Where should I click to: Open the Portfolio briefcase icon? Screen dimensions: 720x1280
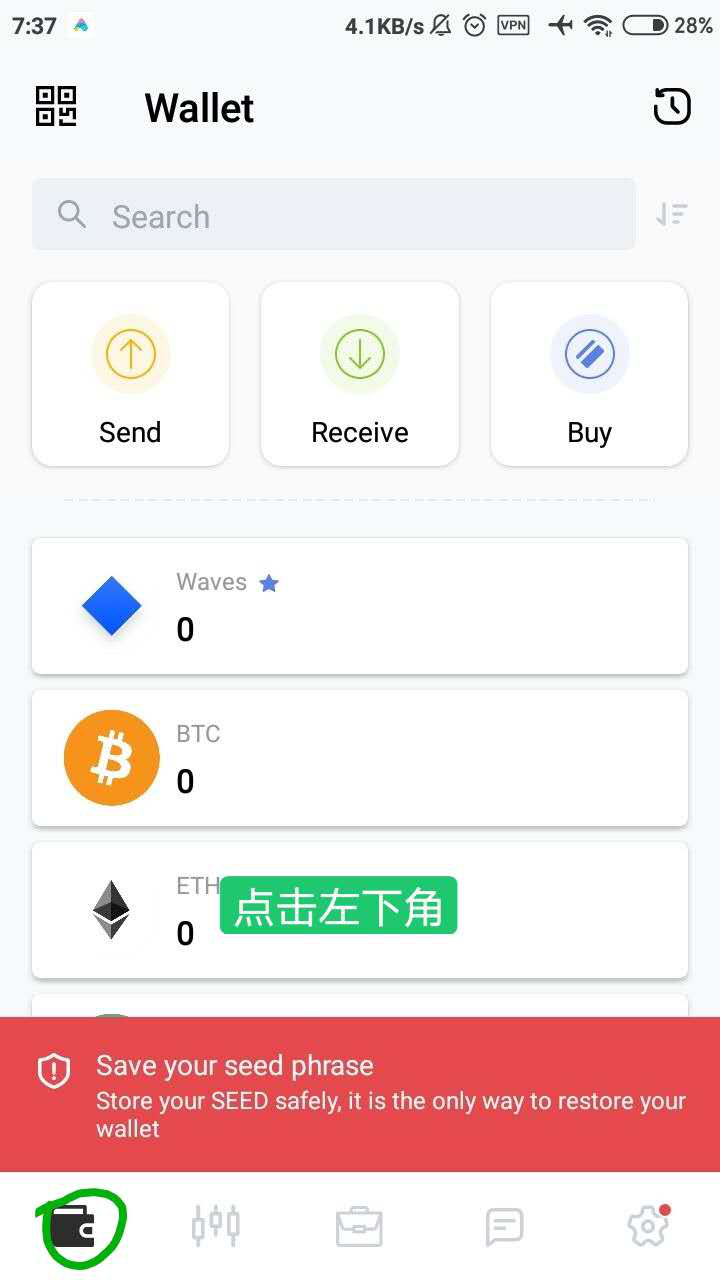pyautogui.click(x=359, y=1224)
